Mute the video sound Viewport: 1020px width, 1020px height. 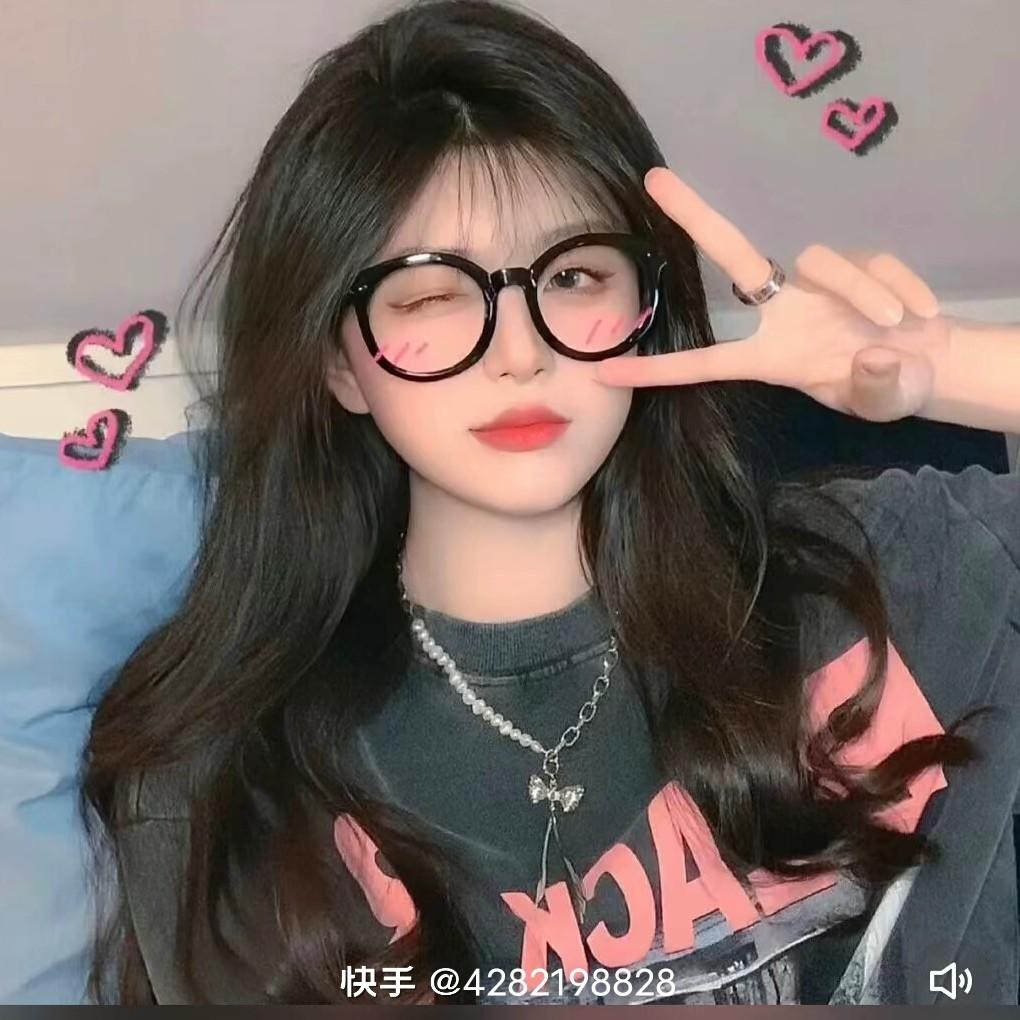point(949,981)
